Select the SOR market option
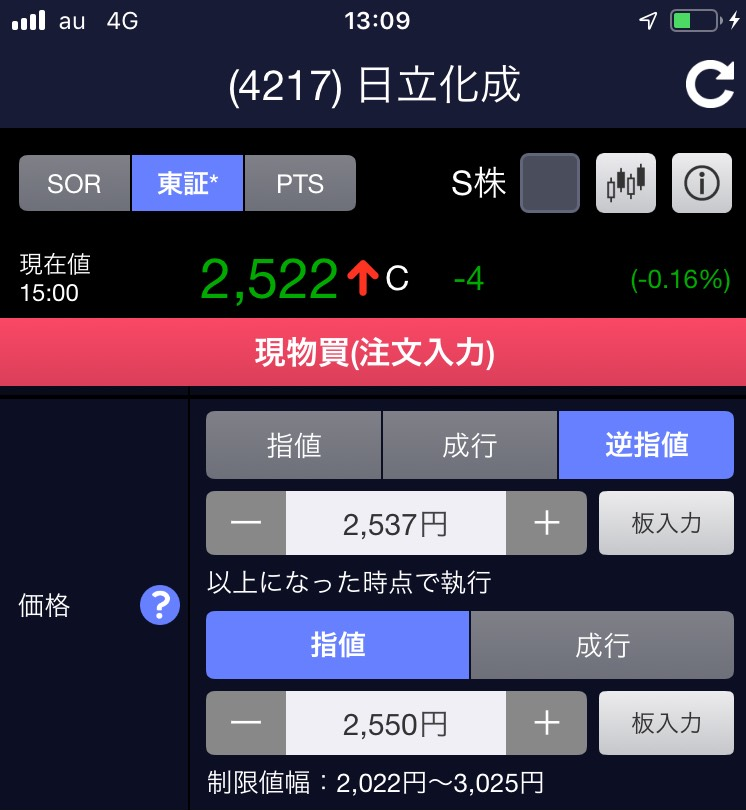746x810 pixels. coord(74,183)
